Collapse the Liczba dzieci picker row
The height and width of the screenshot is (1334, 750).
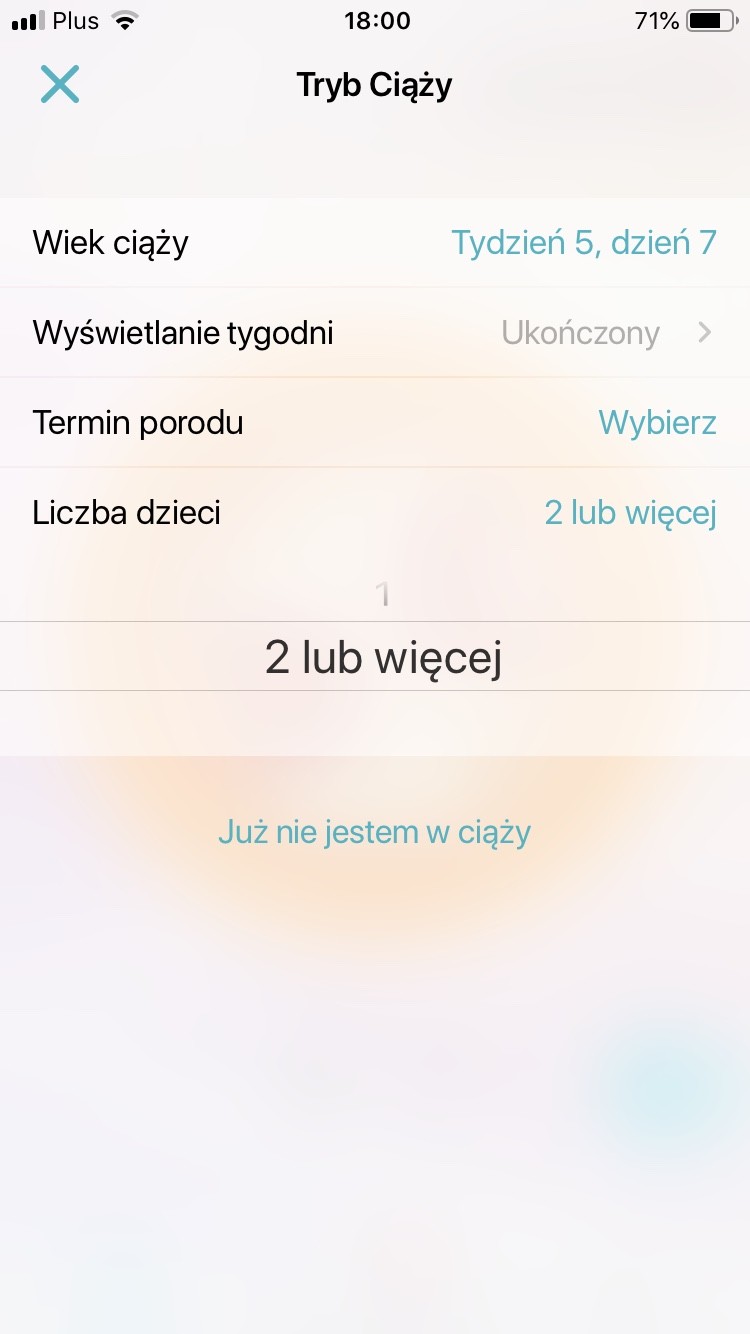[x=375, y=513]
